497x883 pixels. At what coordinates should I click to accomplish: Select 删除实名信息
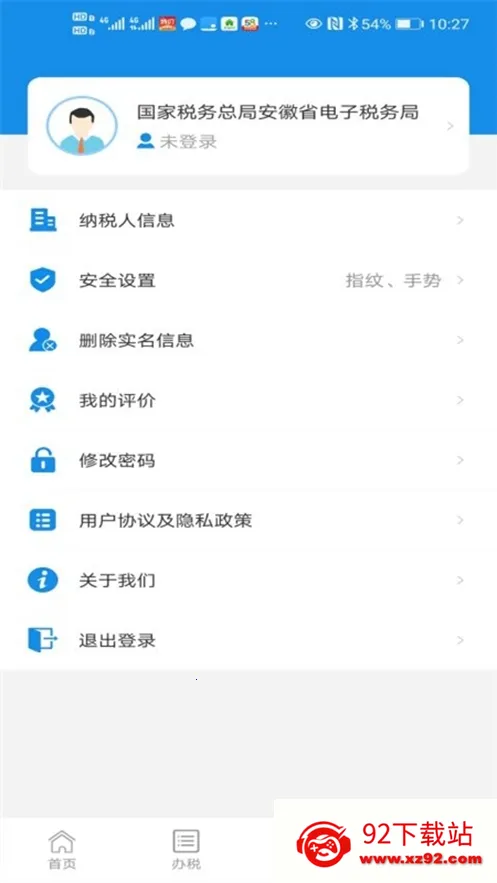point(248,340)
